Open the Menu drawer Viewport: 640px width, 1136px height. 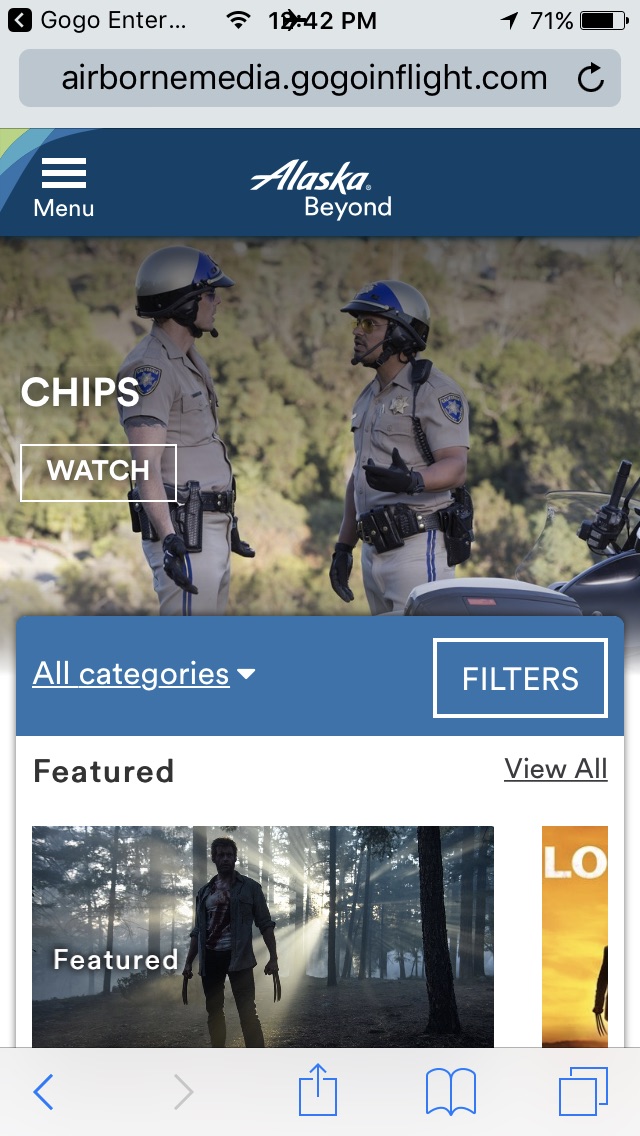click(x=63, y=186)
